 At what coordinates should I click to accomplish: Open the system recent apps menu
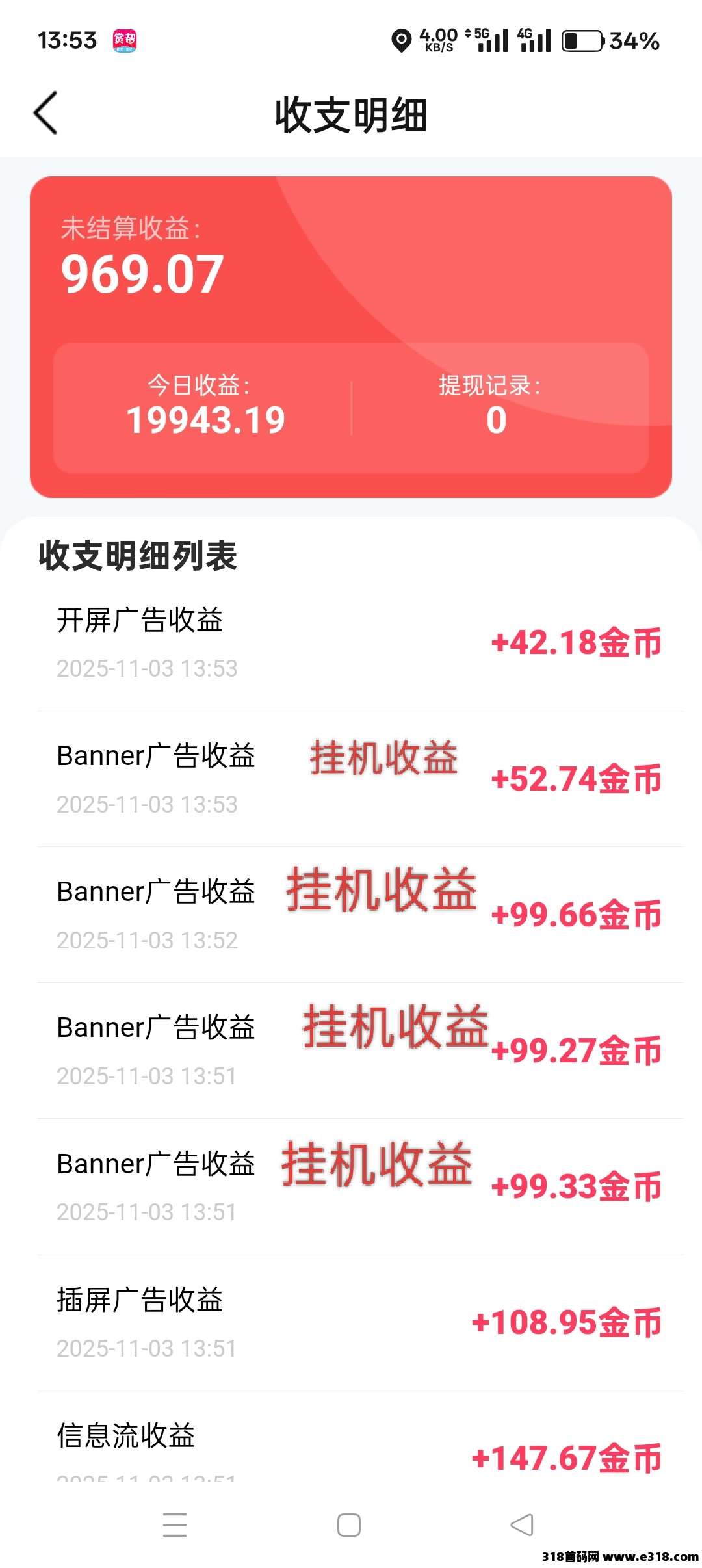click(x=175, y=1525)
